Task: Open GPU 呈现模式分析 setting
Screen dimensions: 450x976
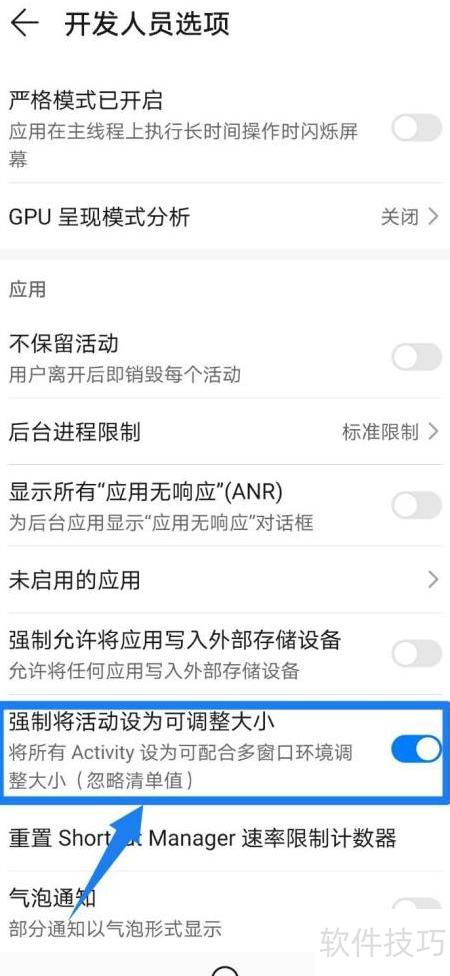Action: [225, 217]
